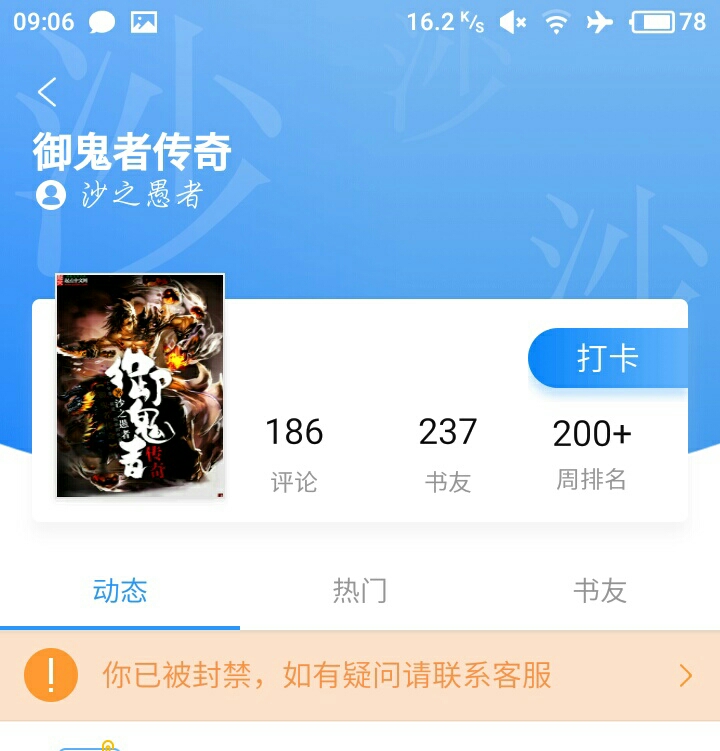Open the 御鬼者传奇 book cover

(140, 386)
